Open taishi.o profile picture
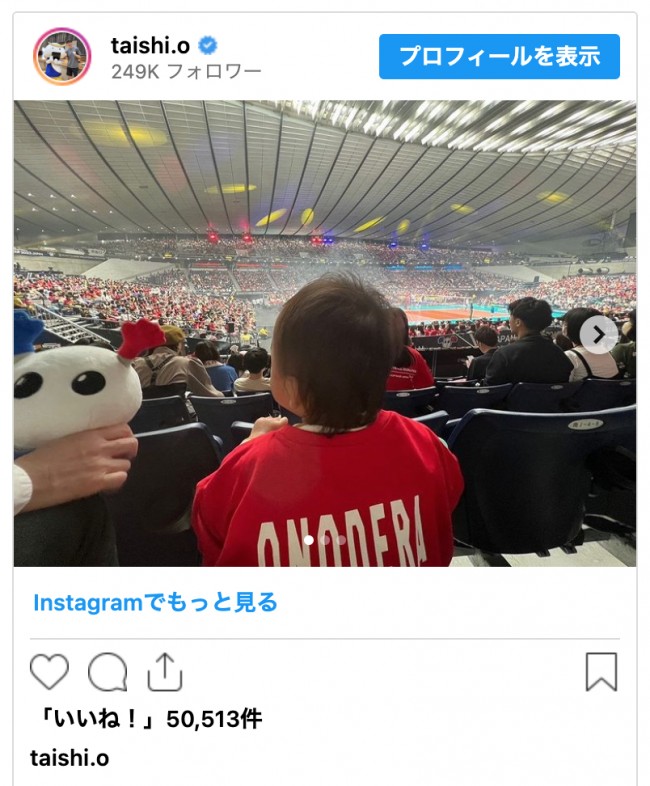 tap(62, 56)
